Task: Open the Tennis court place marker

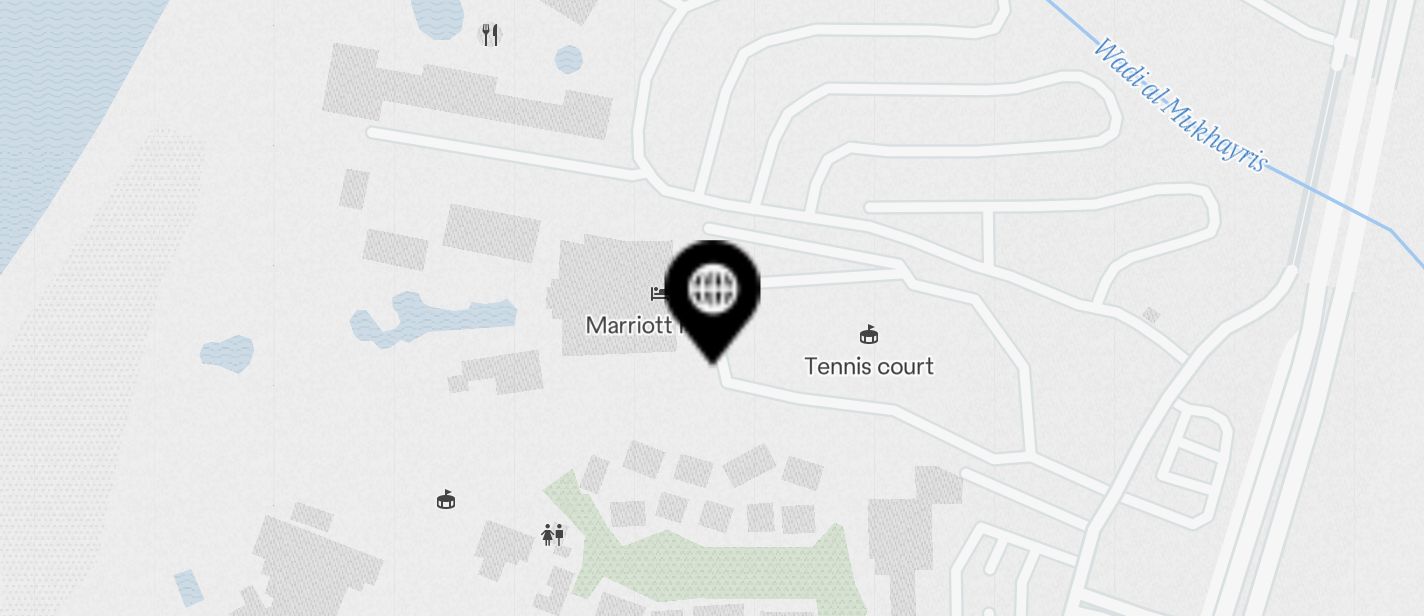Action: pos(868,335)
